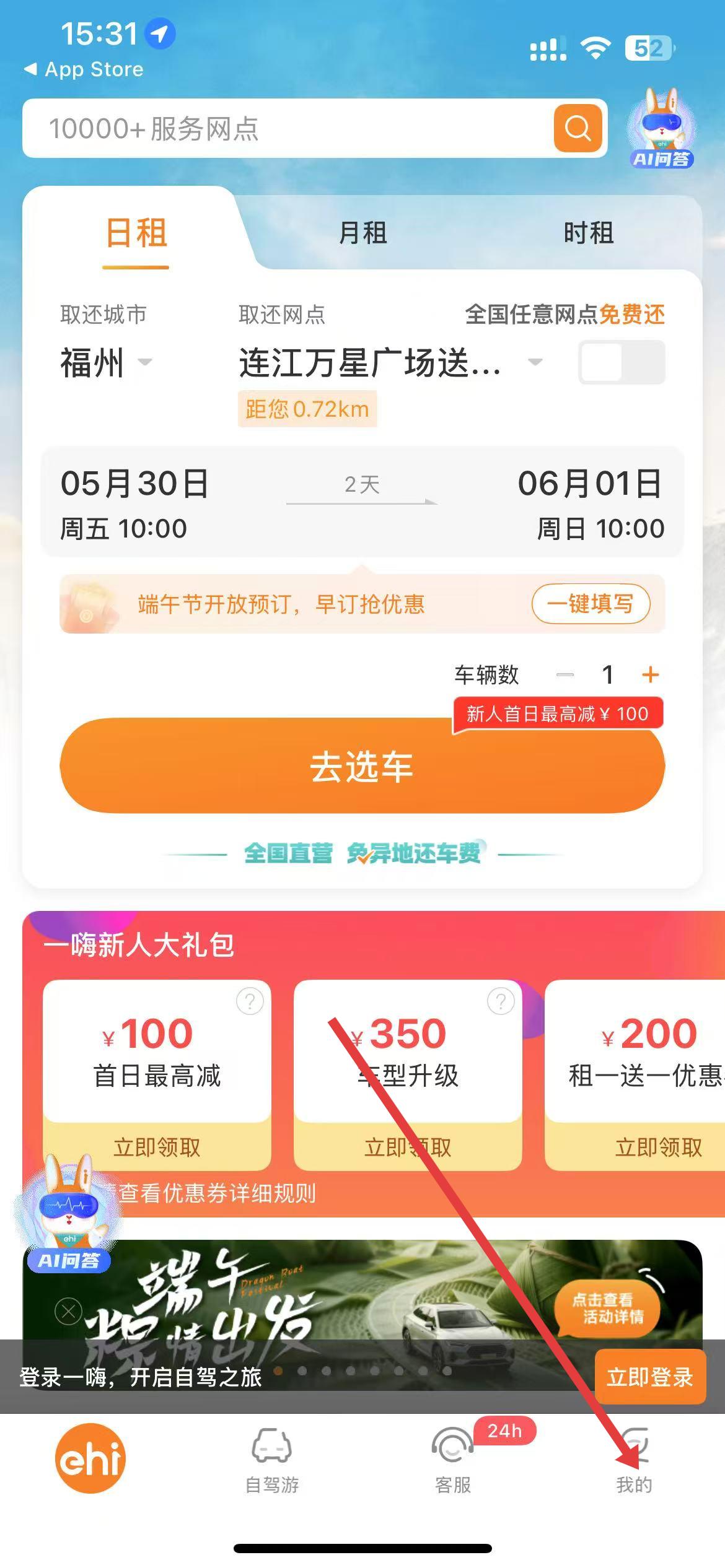Tap the 去选车 button
Image resolution: width=725 pixels, height=1568 pixels.
pyautogui.click(x=362, y=766)
